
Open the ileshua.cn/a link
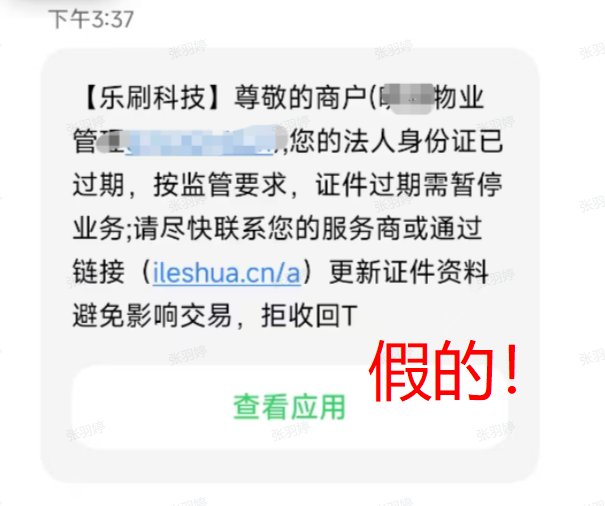tap(226, 271)
